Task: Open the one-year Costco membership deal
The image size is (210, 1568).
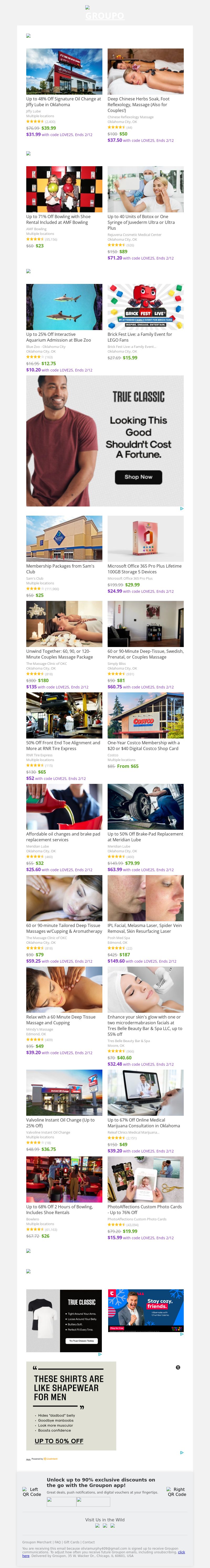Action: point(145,715)
